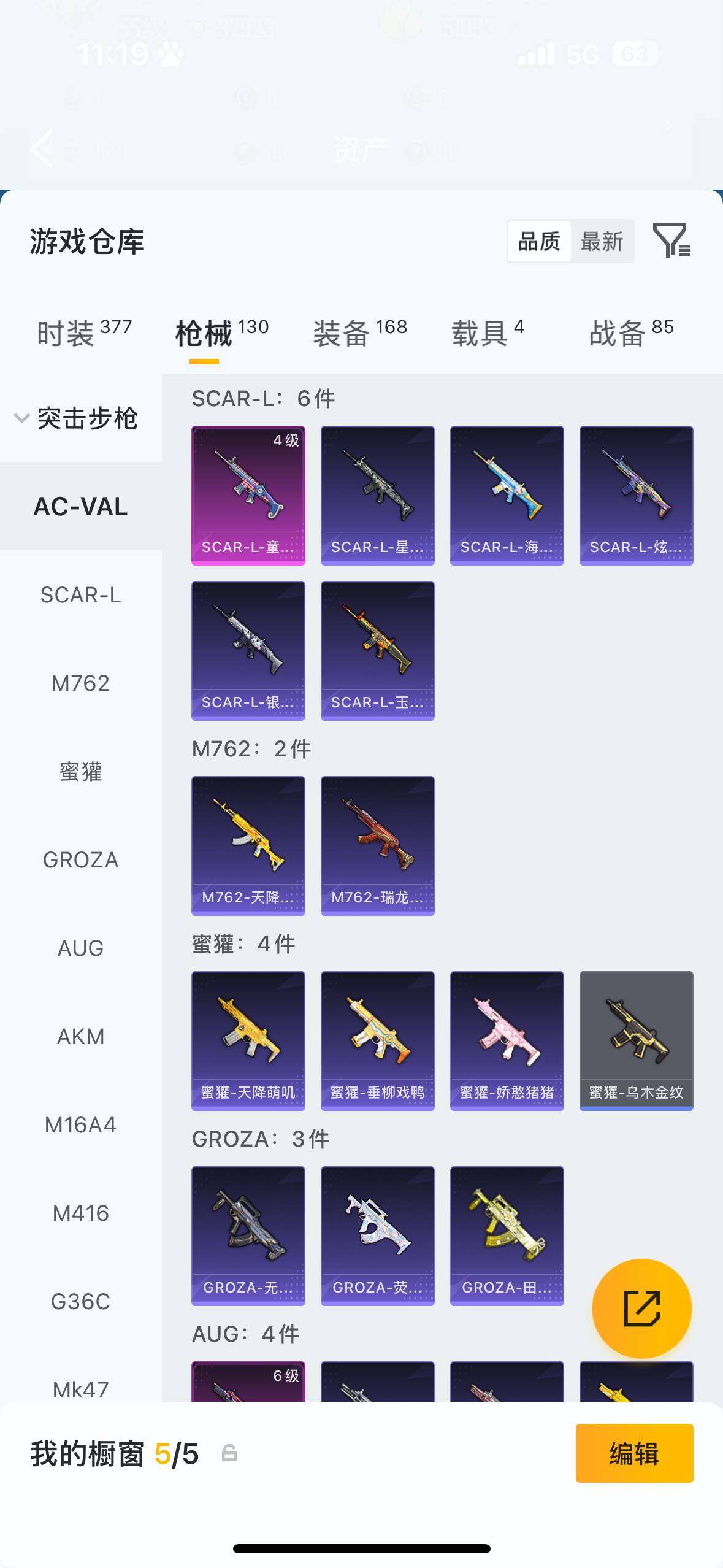Viewport: 723px width, 1568px height.
Task: Sort items by 品质
Action: coord(540,242)
